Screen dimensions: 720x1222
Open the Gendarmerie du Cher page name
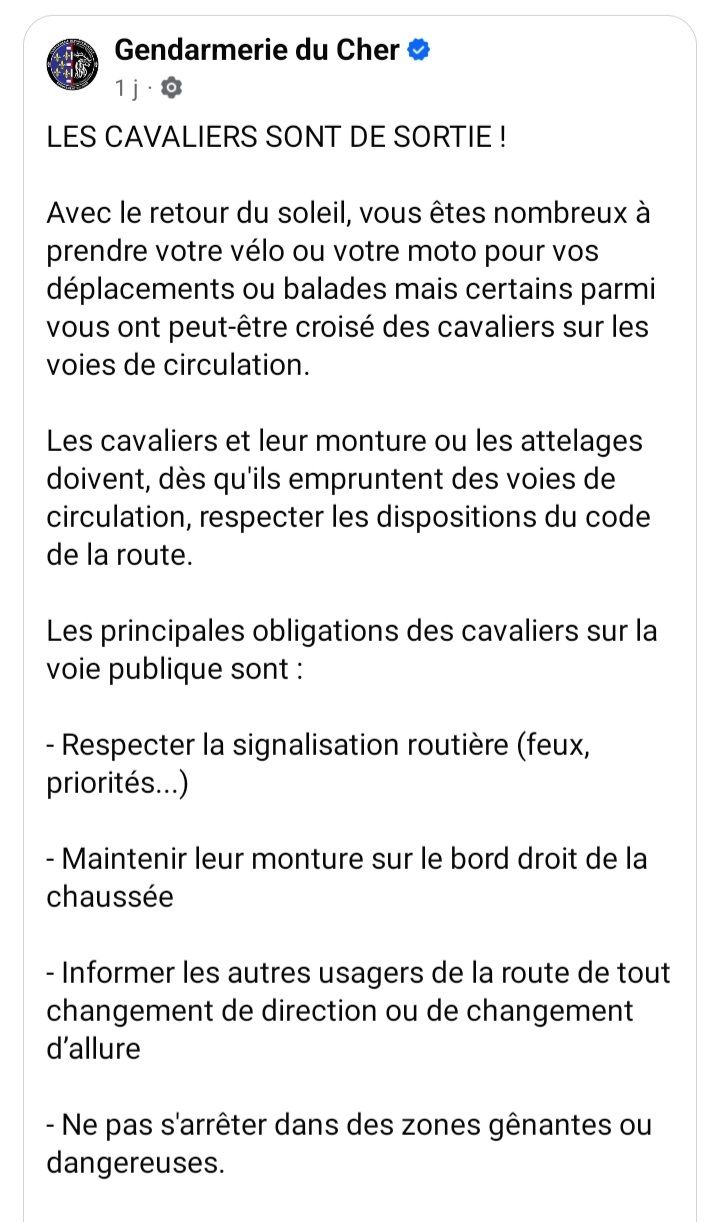point(257,49)
